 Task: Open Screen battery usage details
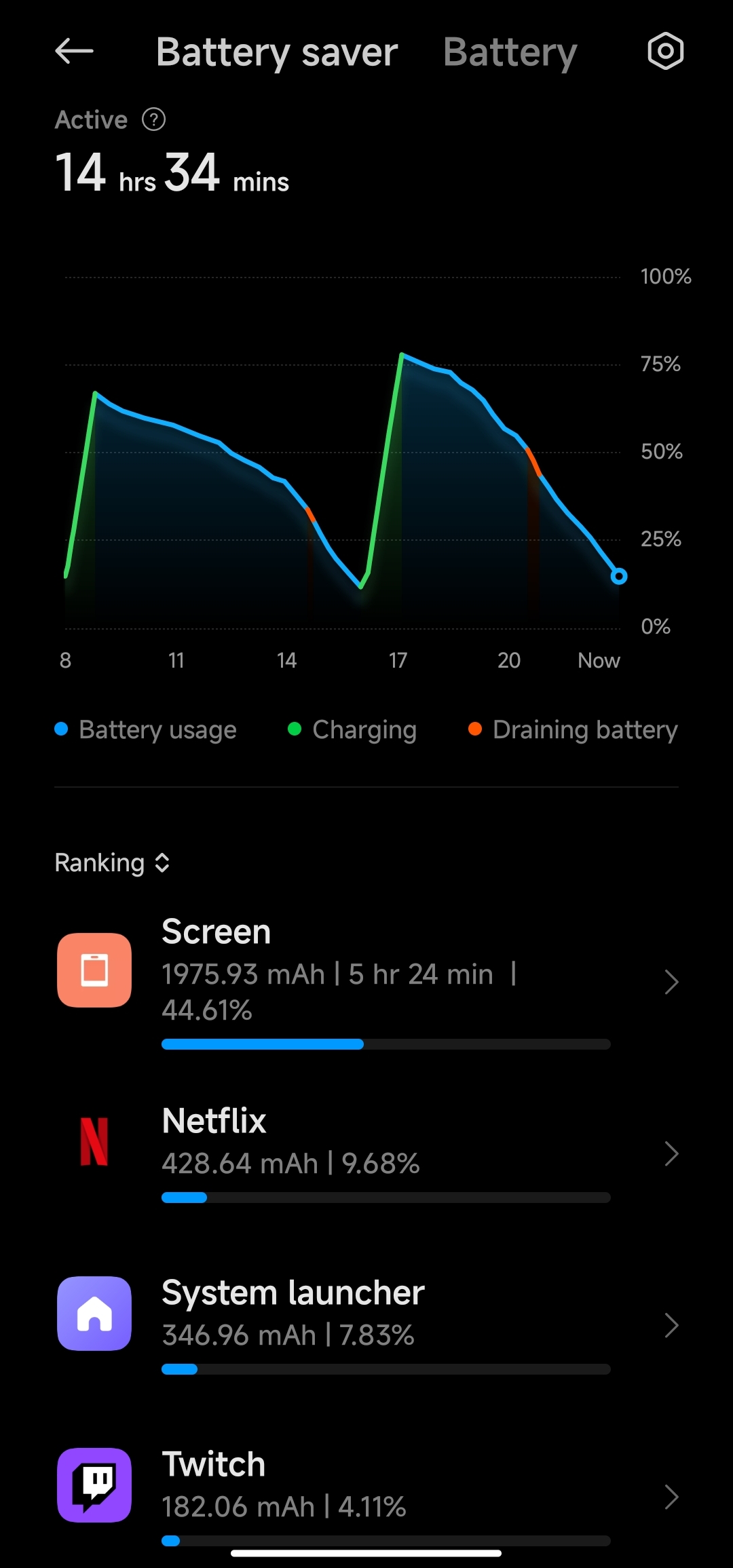(366, 982)
